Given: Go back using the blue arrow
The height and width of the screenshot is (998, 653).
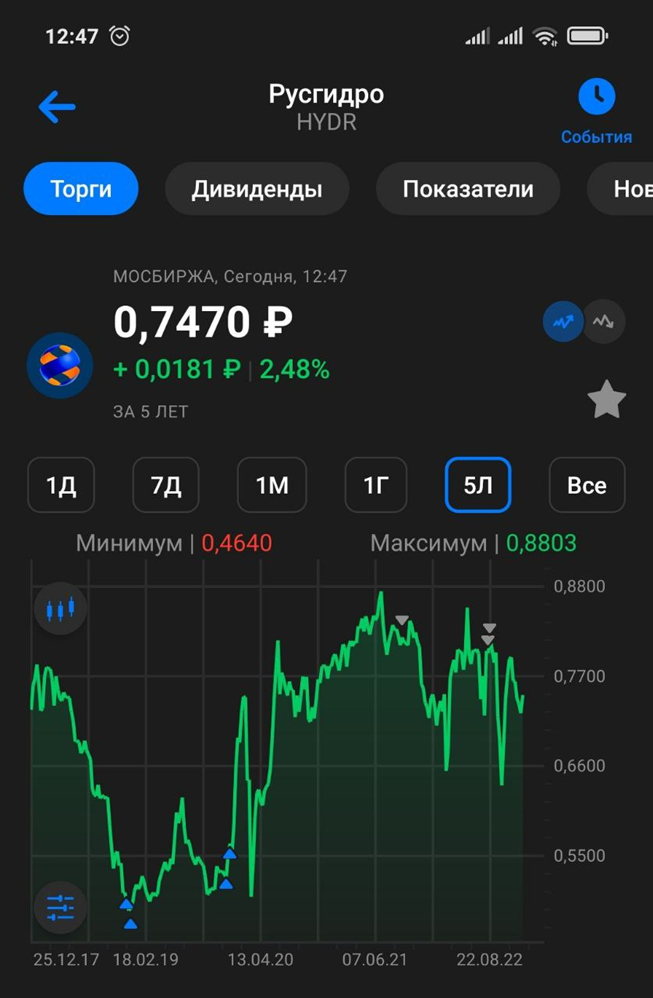Looking at the screenshot, I should click(x=57, y=107).
